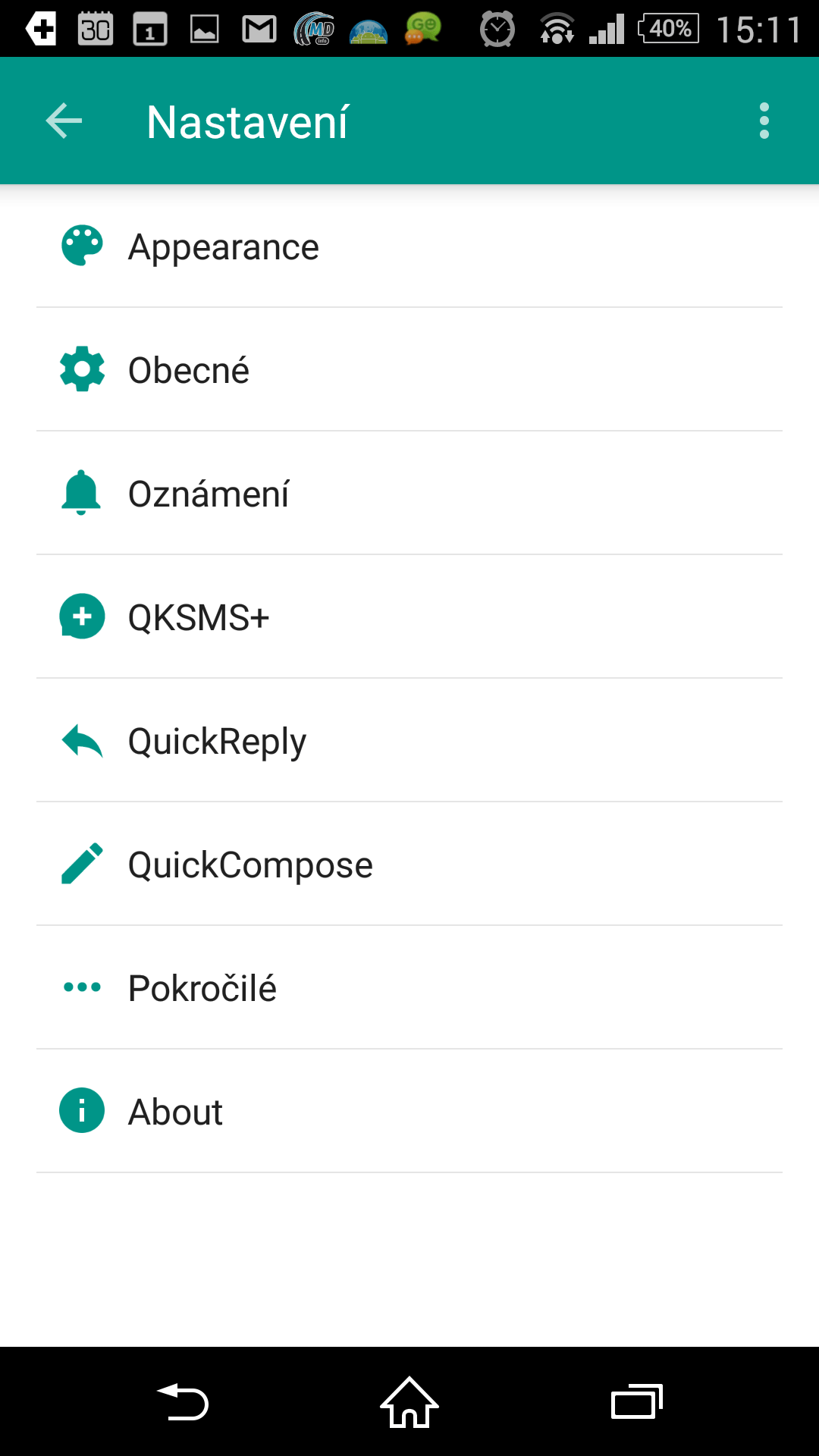Screen dimensions: 819x1456
Task: Tap the system home button
Action: pos(409,1402)
